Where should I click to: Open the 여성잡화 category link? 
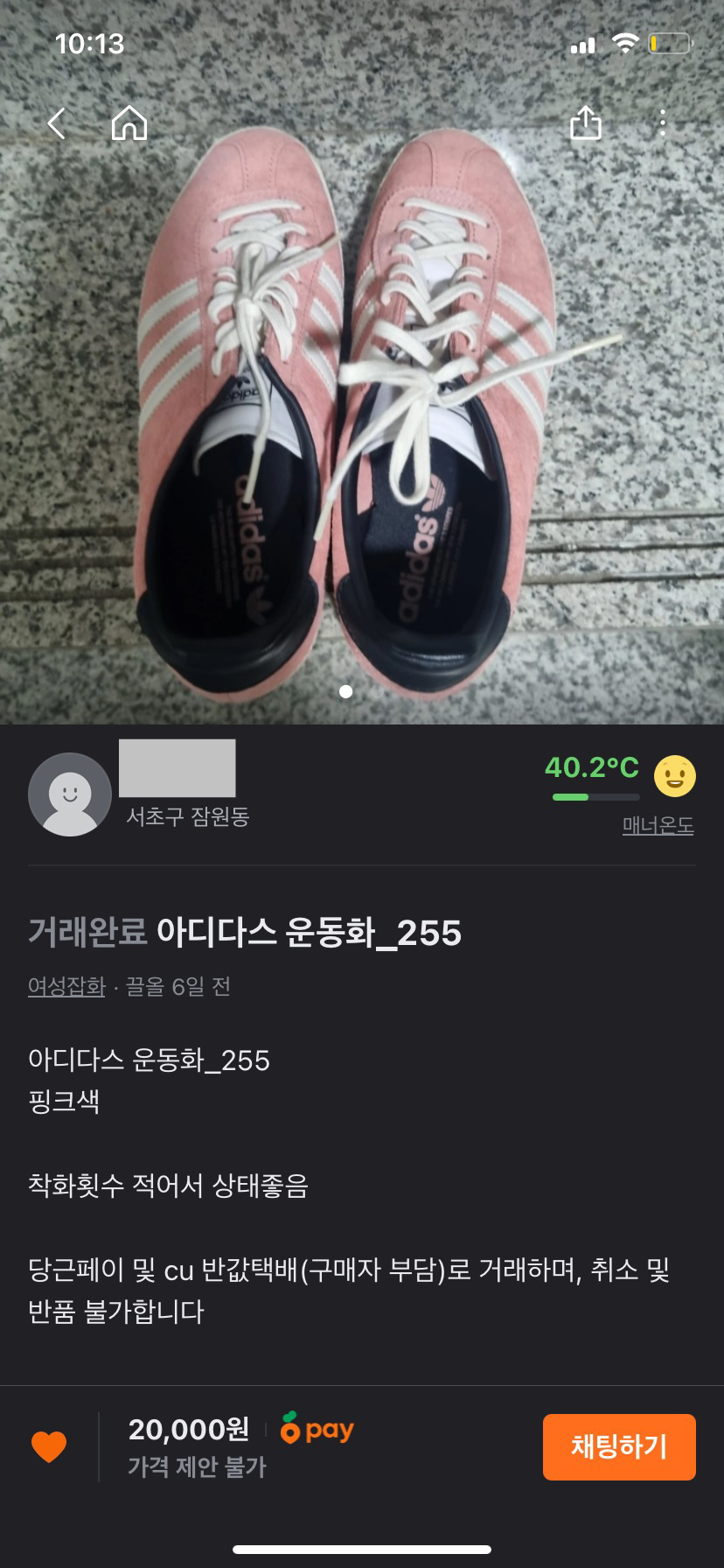pyautogui.click(x=66, y=987)
